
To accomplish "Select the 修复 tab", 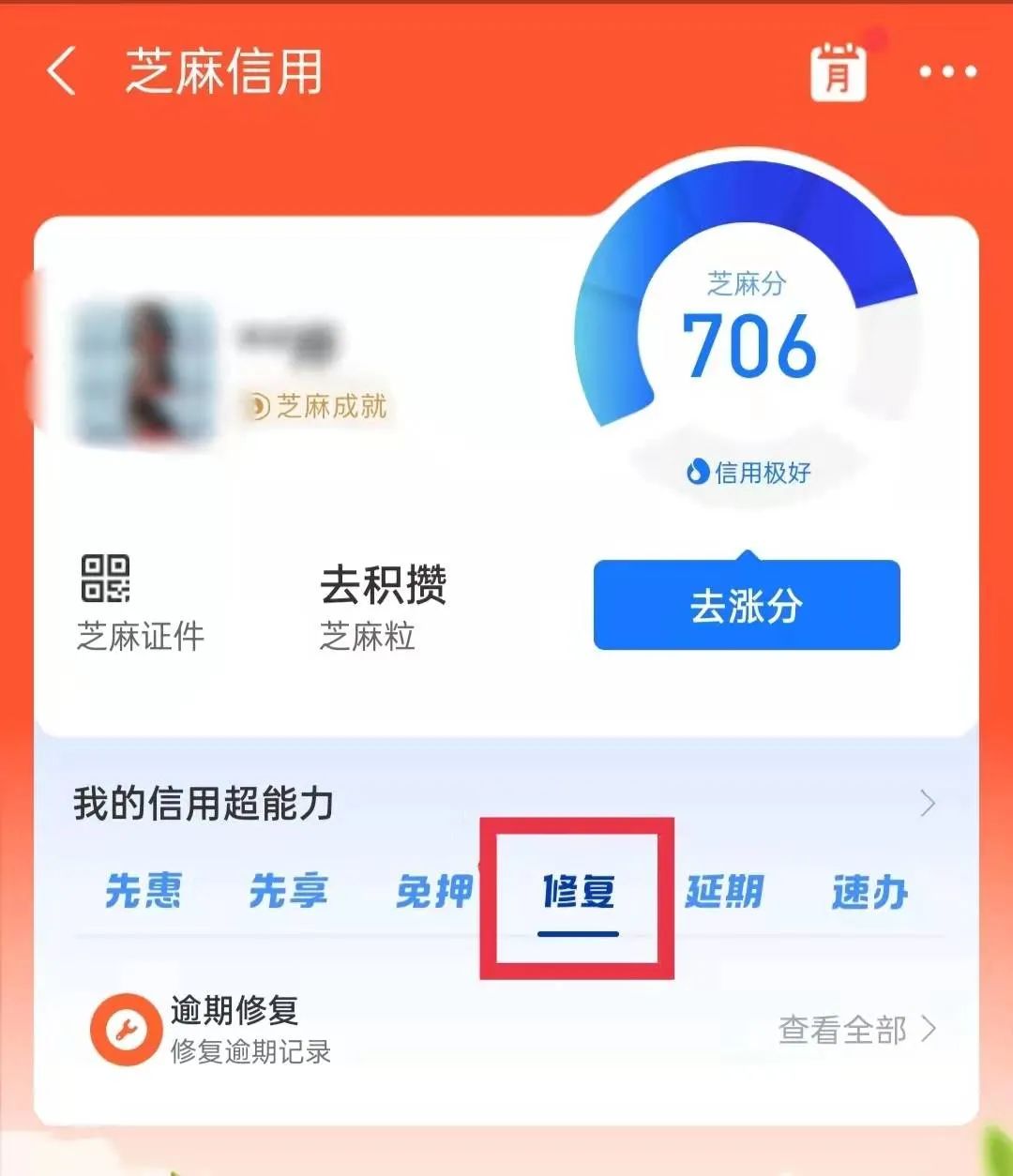I will click(578, 891).
